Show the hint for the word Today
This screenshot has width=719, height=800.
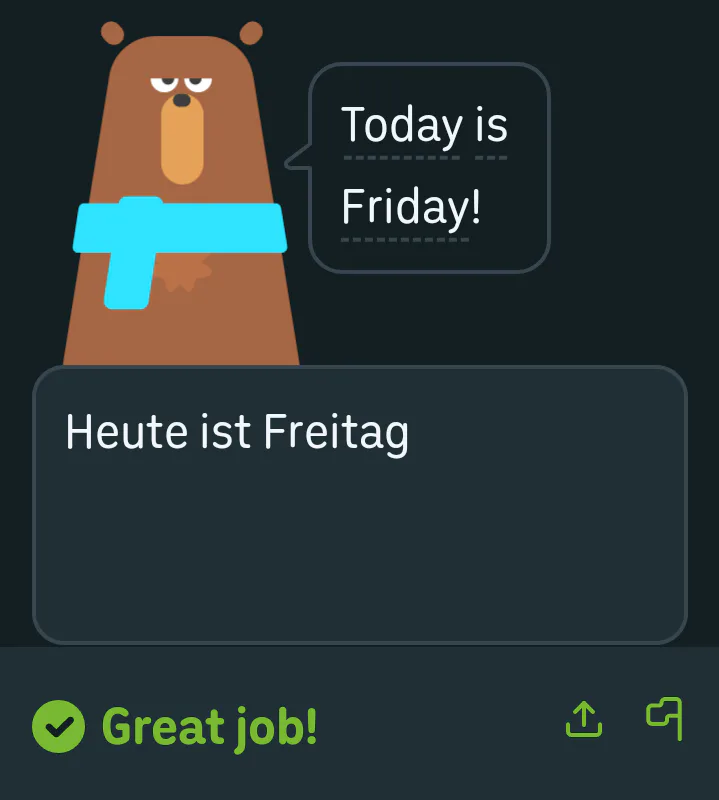tap(402, 125)
